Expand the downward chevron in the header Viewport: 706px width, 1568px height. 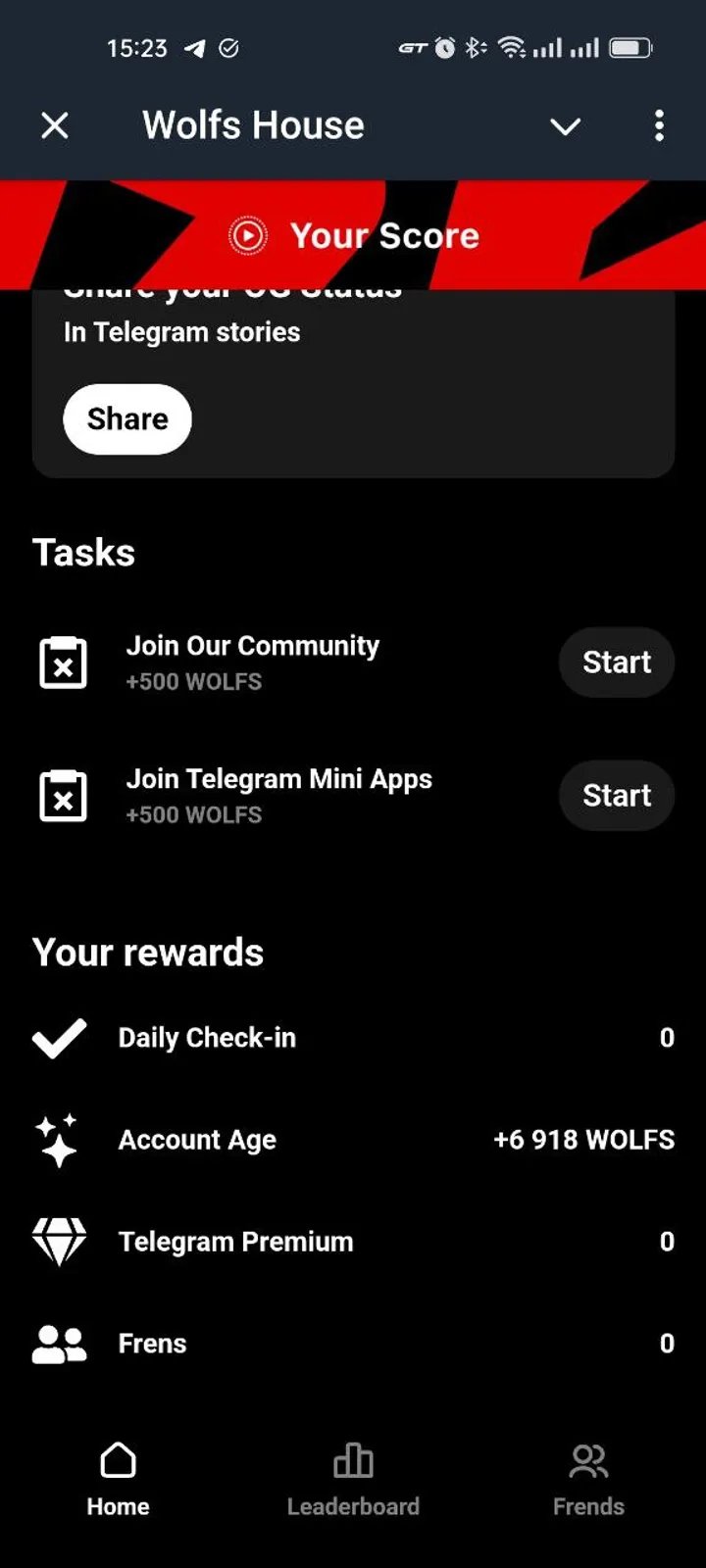(x=565, y=126)
